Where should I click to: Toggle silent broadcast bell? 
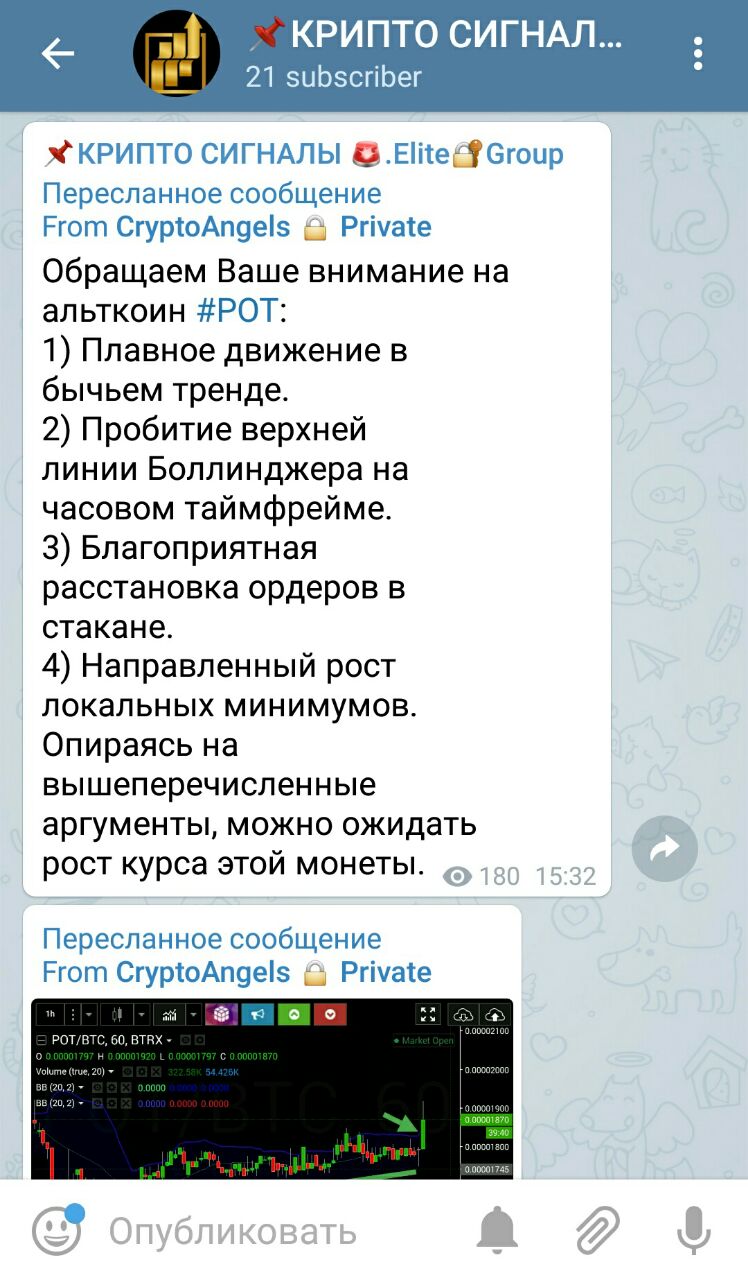(x=497, y=1231)
